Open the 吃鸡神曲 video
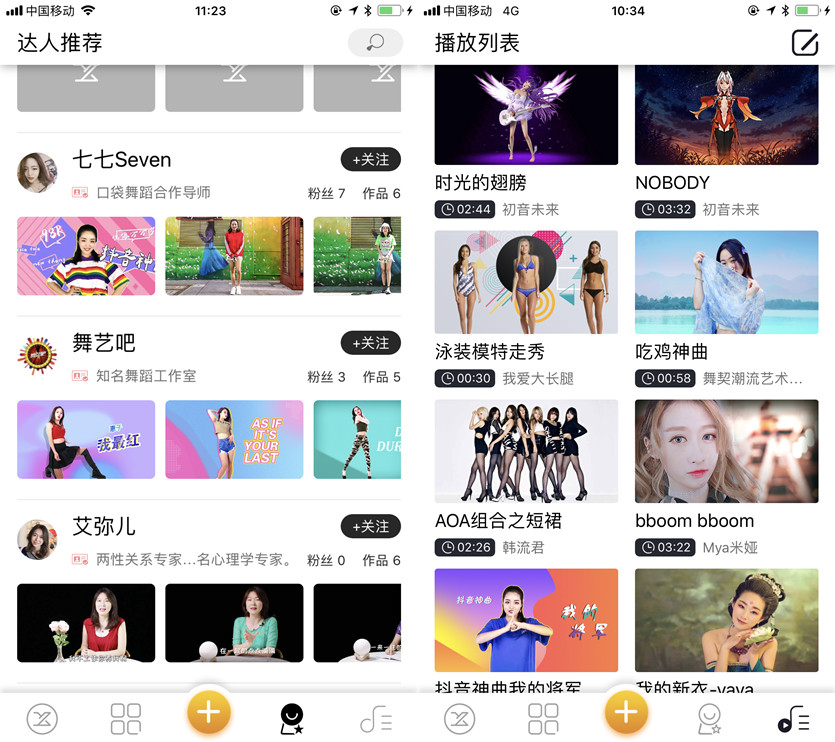835x742 pixels. tap(726, 283)
